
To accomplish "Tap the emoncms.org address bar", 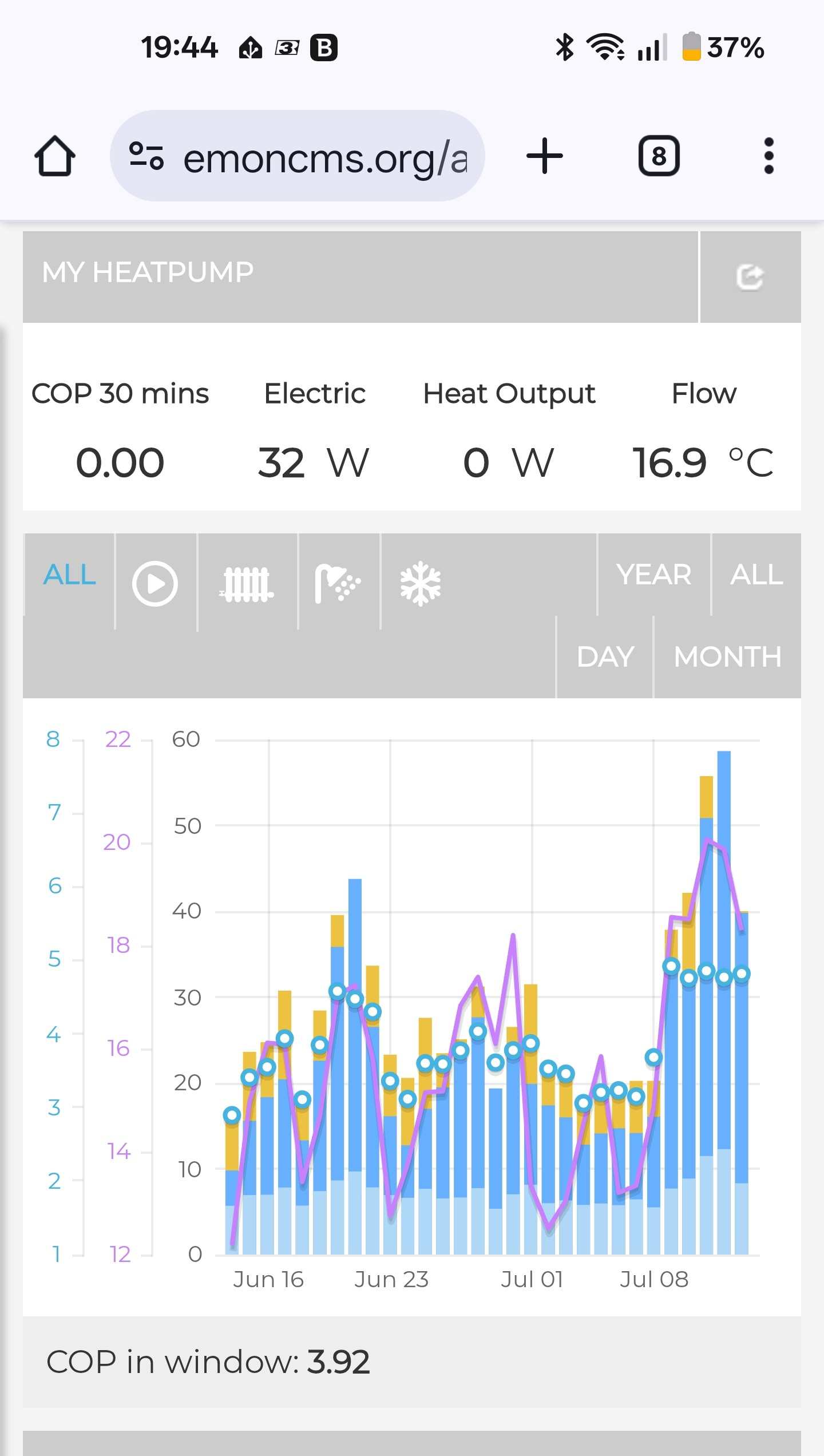I will coord(298,156).
